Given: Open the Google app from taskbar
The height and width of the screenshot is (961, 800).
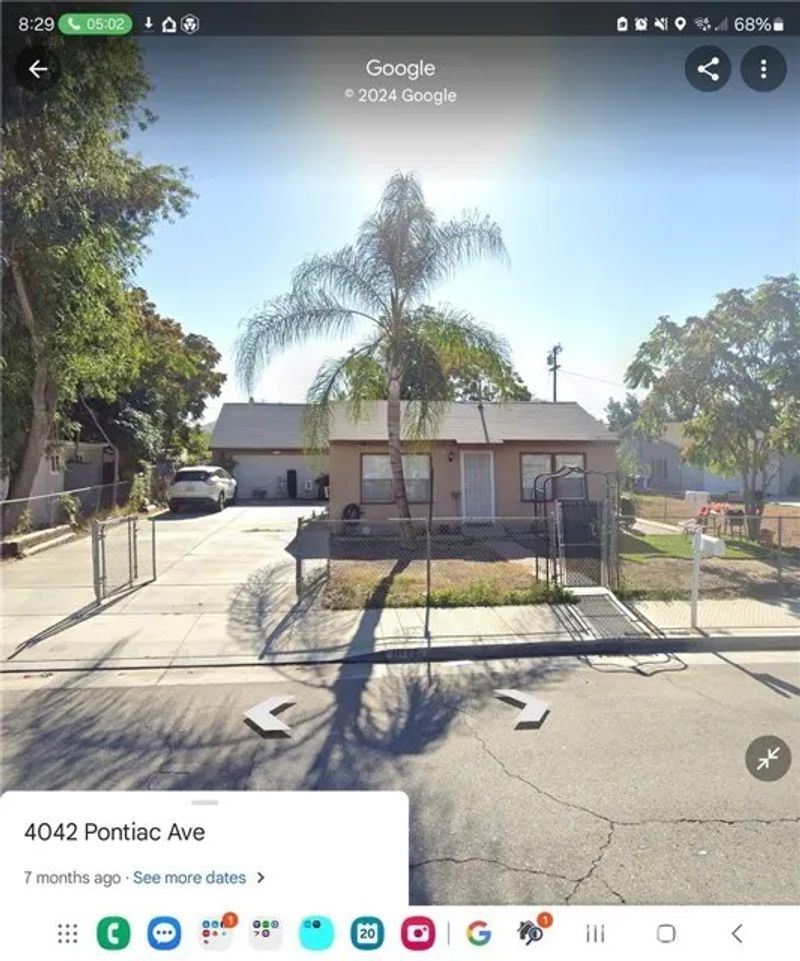Looking at the screenshot, I should pos(478,933).
